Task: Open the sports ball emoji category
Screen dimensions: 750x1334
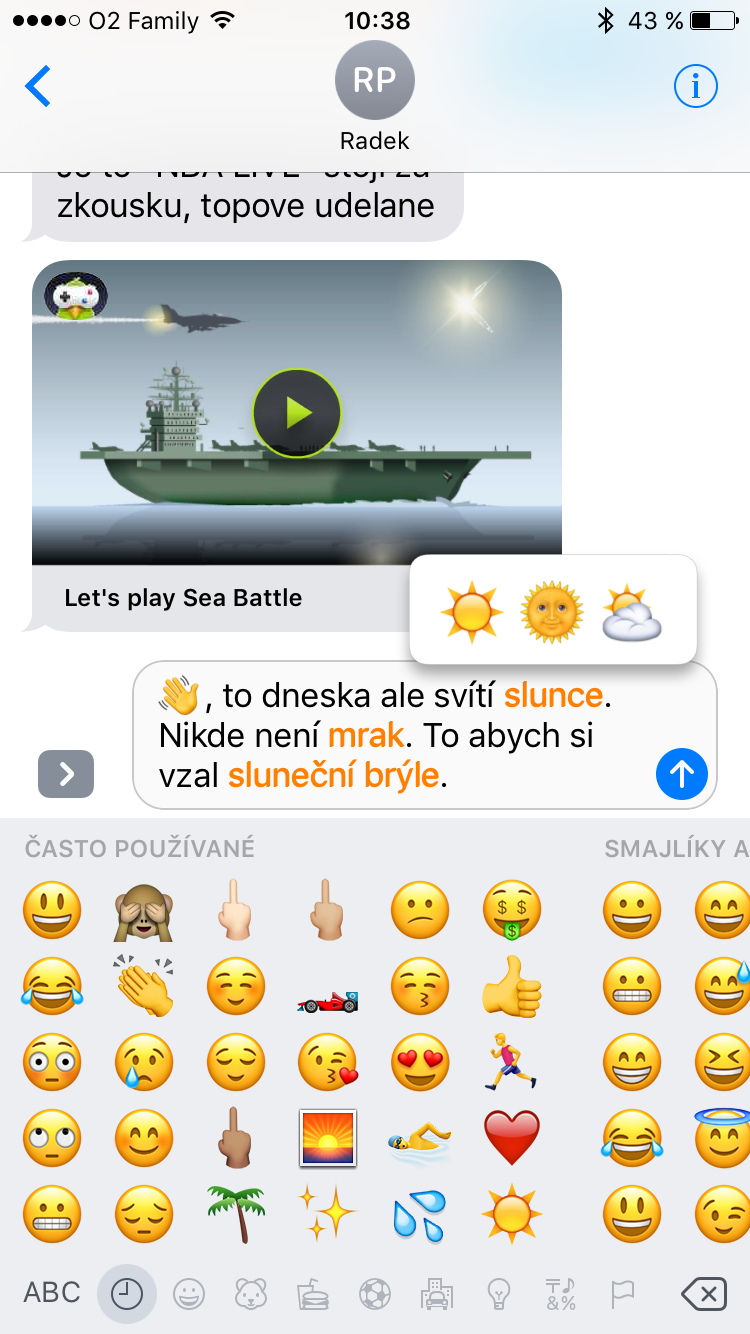Action: click(374, 1295)
